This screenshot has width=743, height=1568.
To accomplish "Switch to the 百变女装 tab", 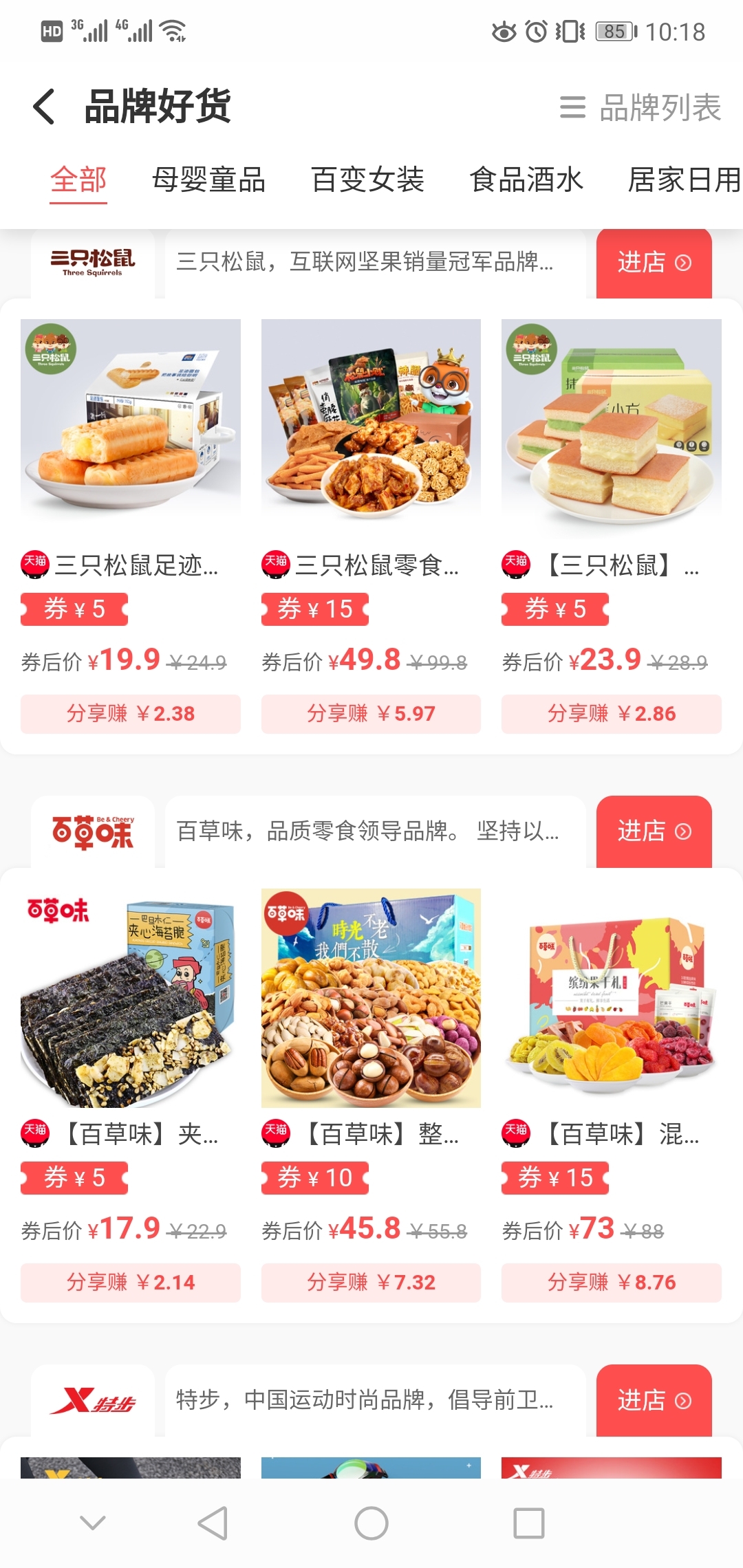I will coord(367,180).
